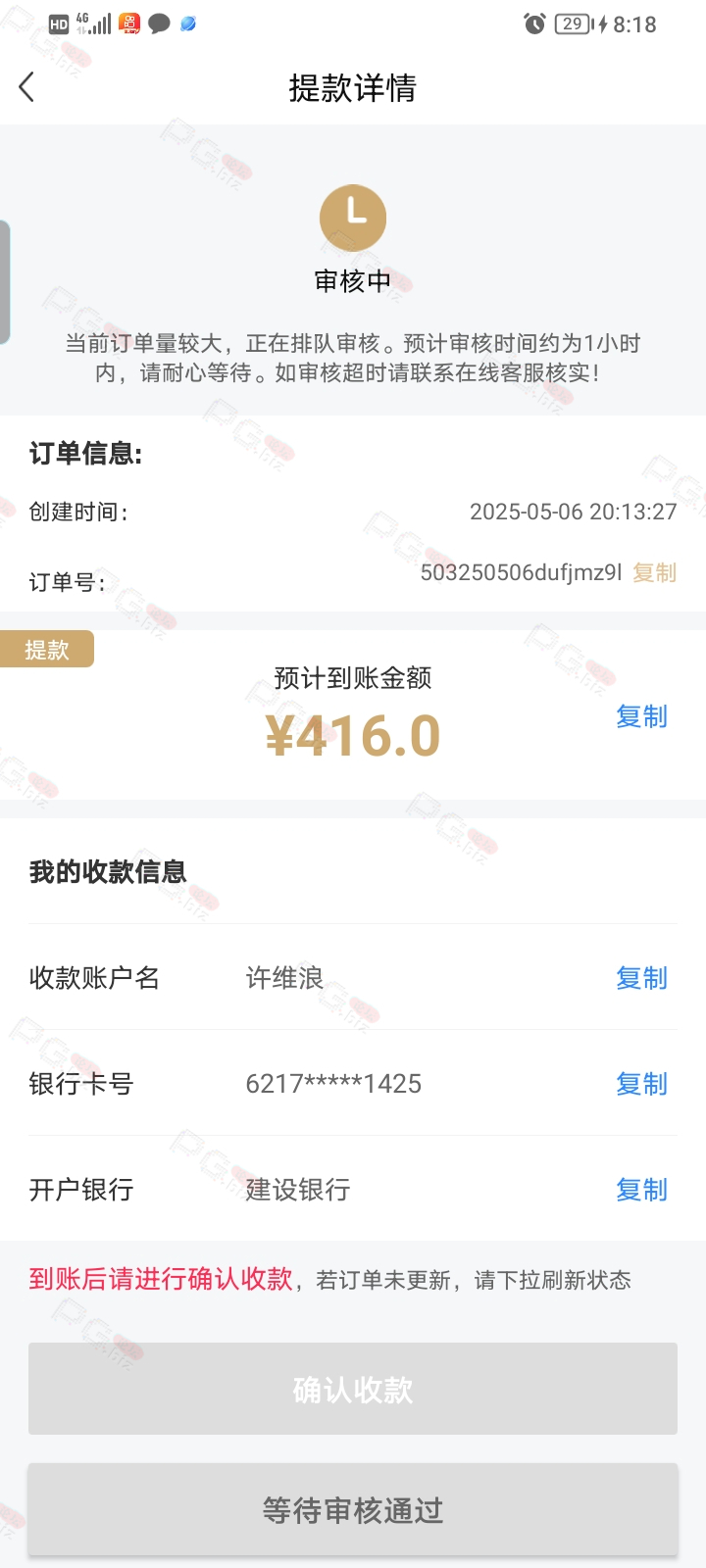706x1568 pixels.
Task: Tap the 确认收款 button
Action: 353,1389
